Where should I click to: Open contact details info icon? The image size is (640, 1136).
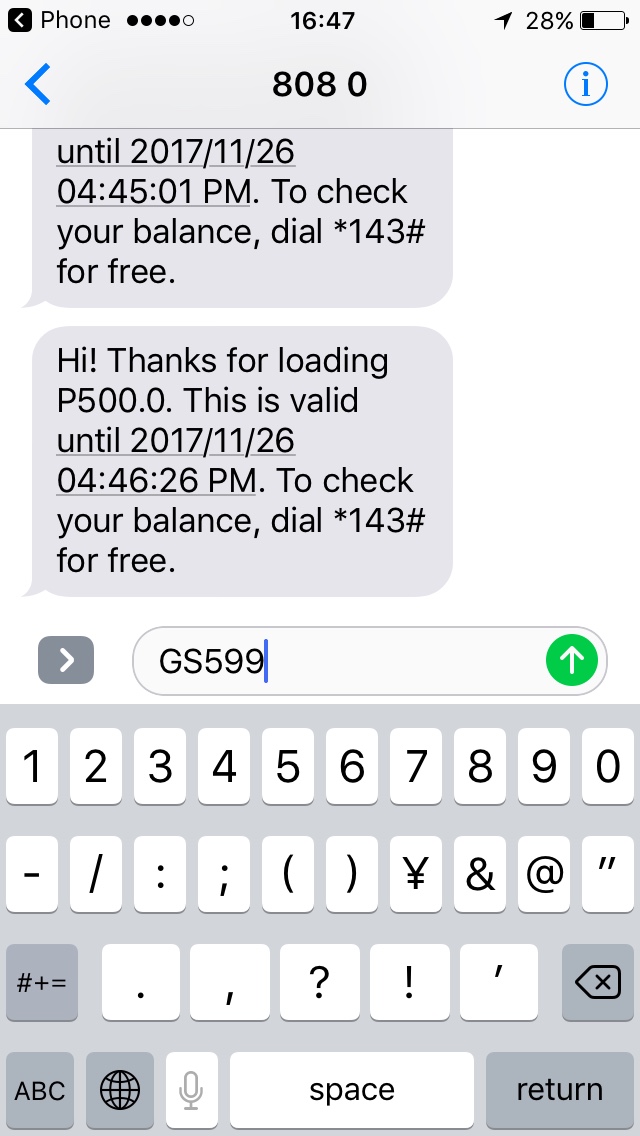tap(585, 85)
